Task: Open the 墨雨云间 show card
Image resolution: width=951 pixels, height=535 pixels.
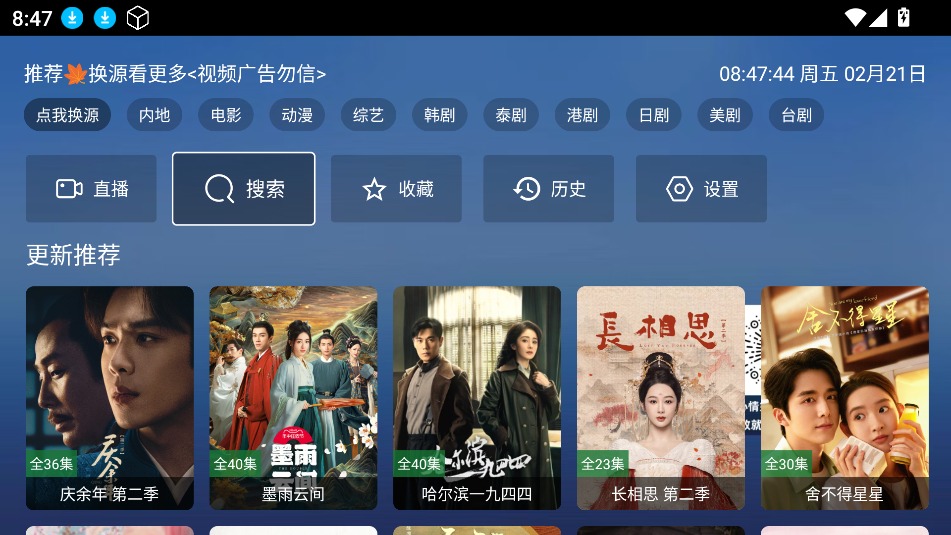Action: [293, 397]
